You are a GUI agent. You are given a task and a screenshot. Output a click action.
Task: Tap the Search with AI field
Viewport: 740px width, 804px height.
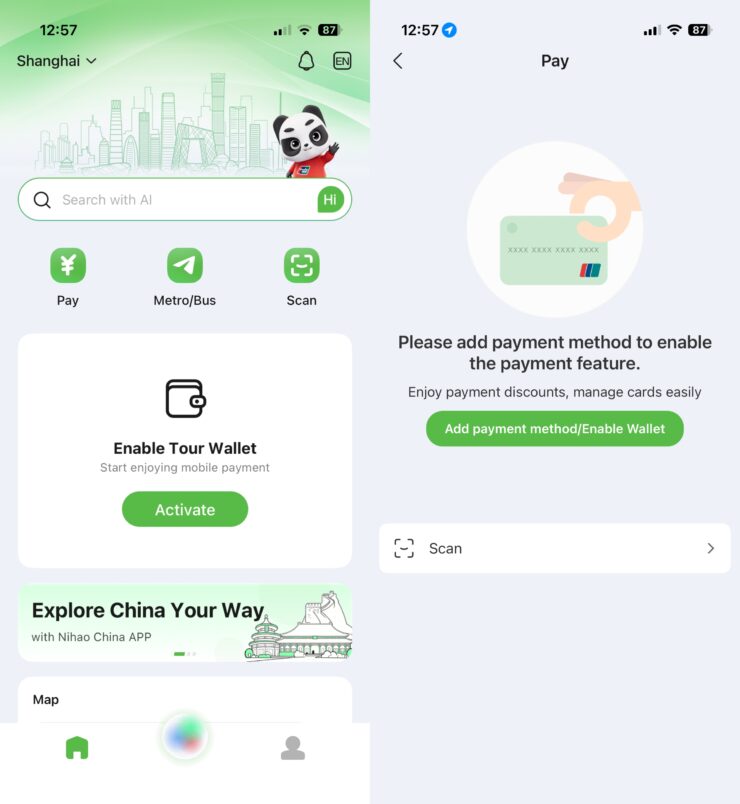pos(170,200)
